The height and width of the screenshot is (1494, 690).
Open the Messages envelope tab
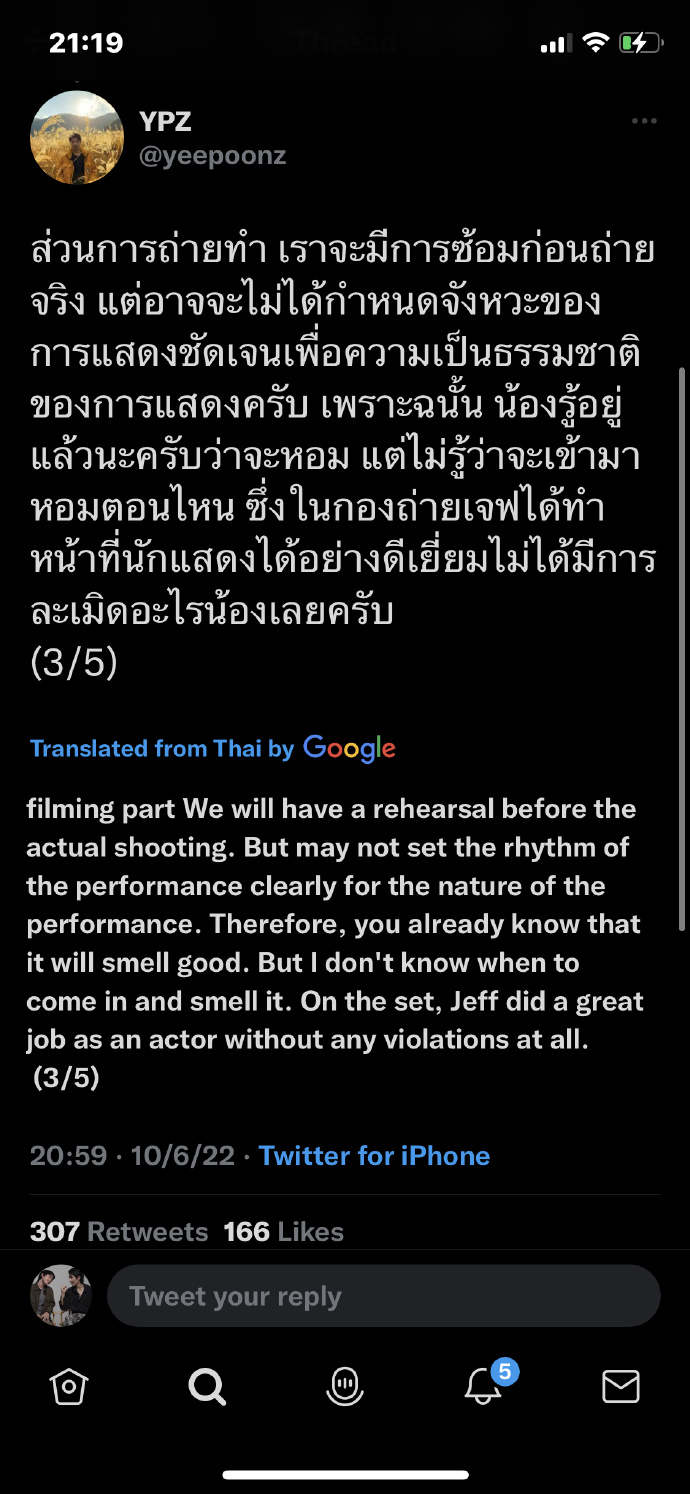click(620, 1386)
